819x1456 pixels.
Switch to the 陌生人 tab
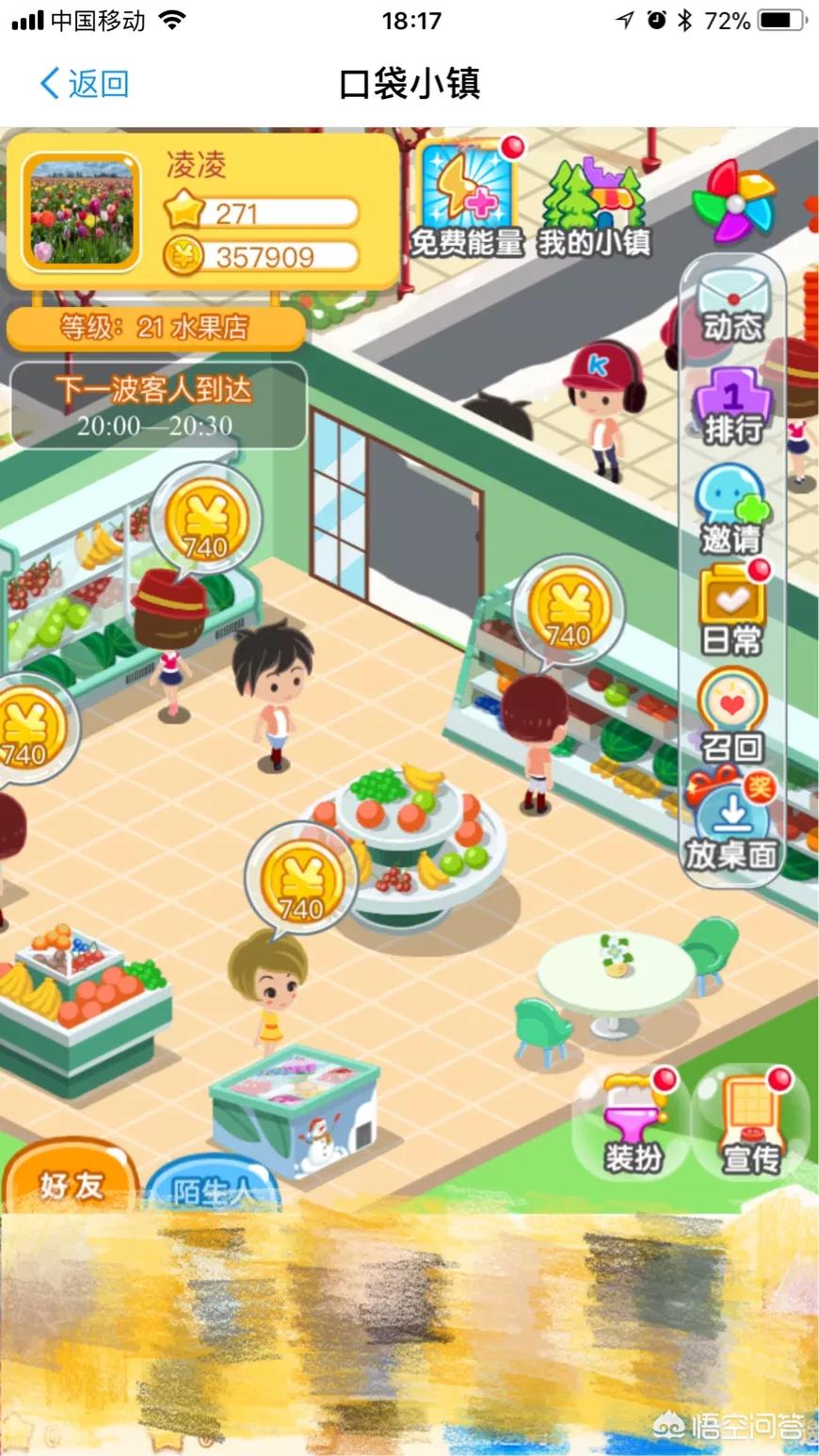(x=213, y=1187)
